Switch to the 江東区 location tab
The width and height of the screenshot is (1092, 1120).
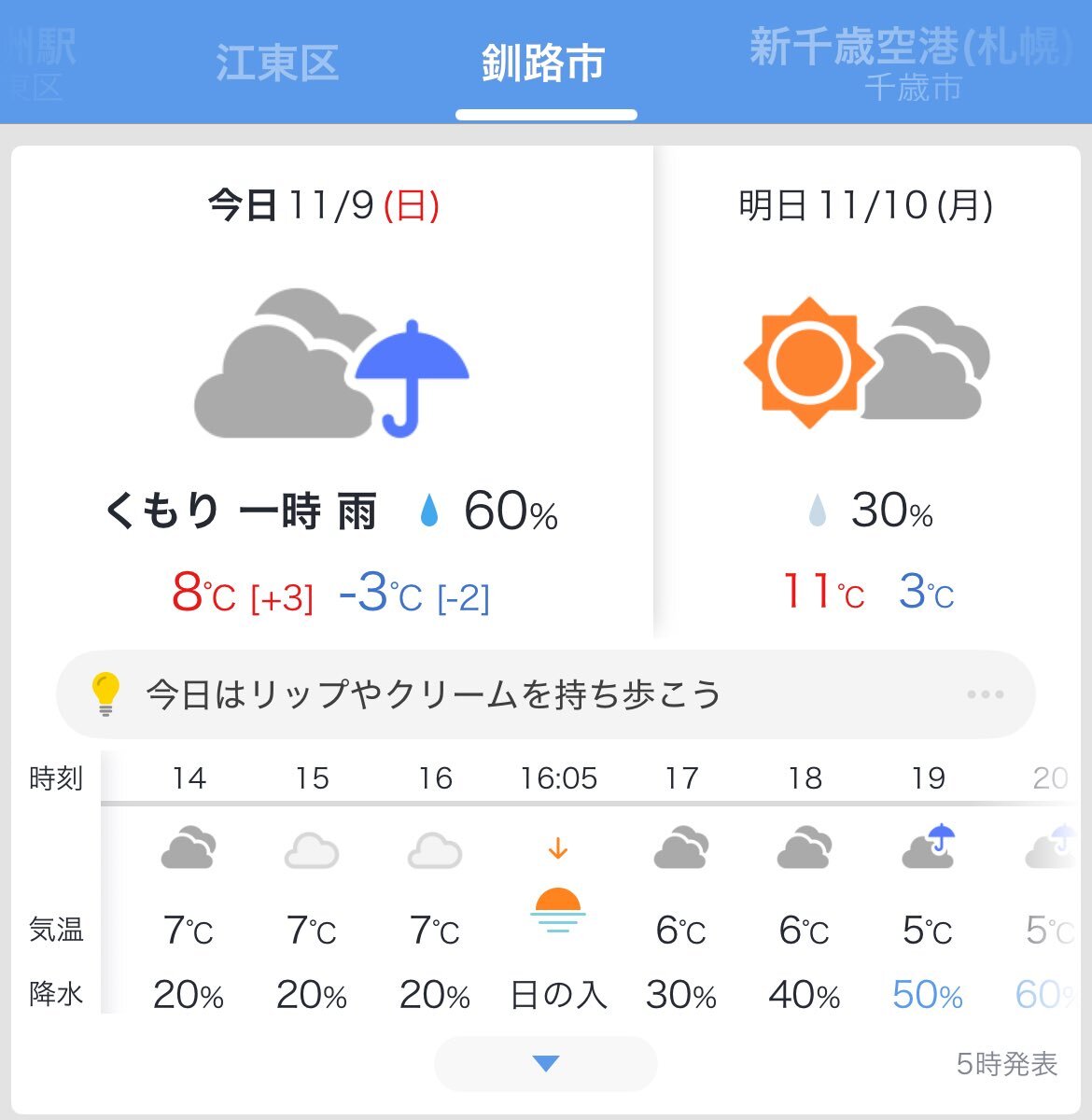(277, 63)
